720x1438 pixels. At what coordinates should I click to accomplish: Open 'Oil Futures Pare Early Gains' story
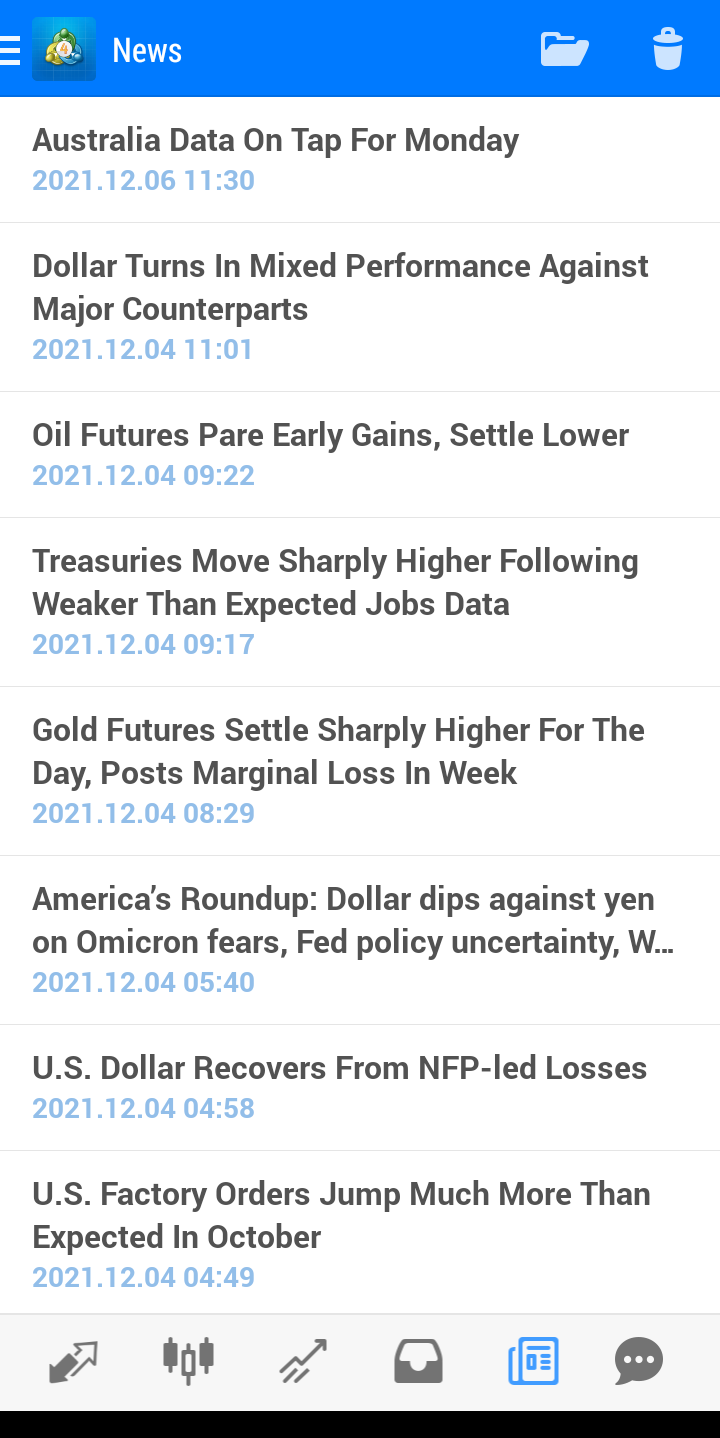(360, 455)
